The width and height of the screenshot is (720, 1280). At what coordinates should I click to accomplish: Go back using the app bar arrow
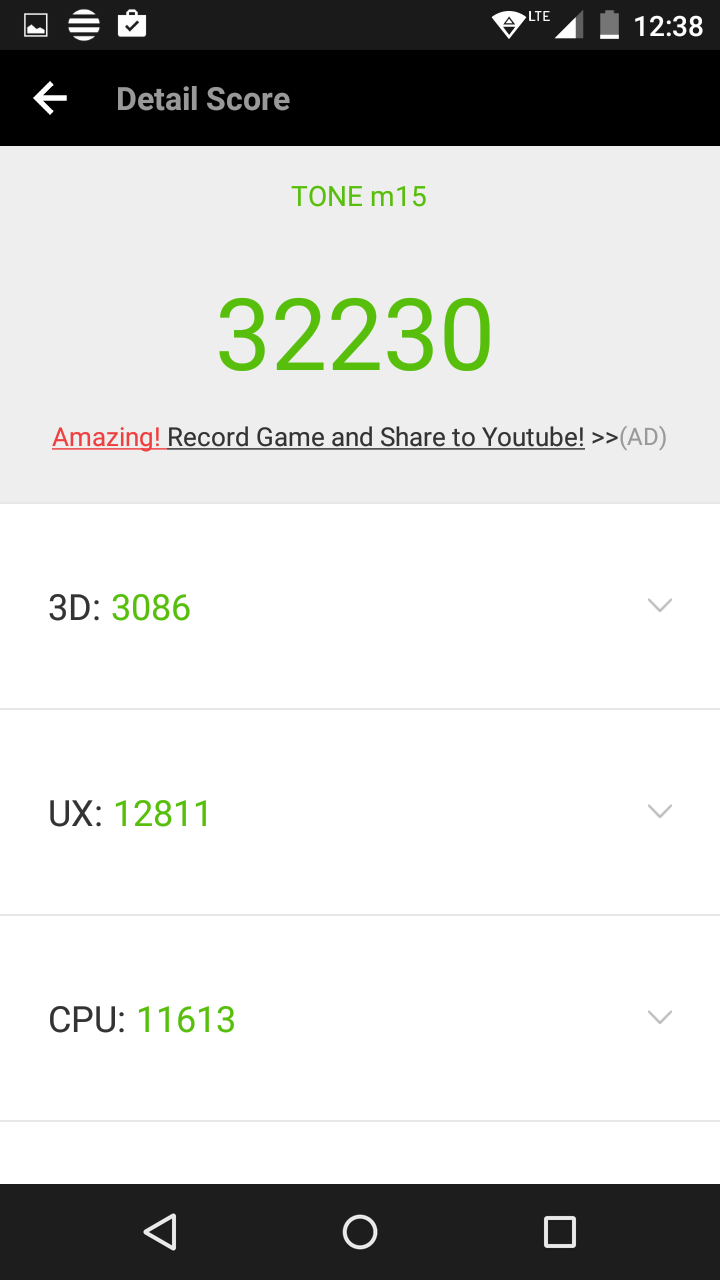(50, 98)
